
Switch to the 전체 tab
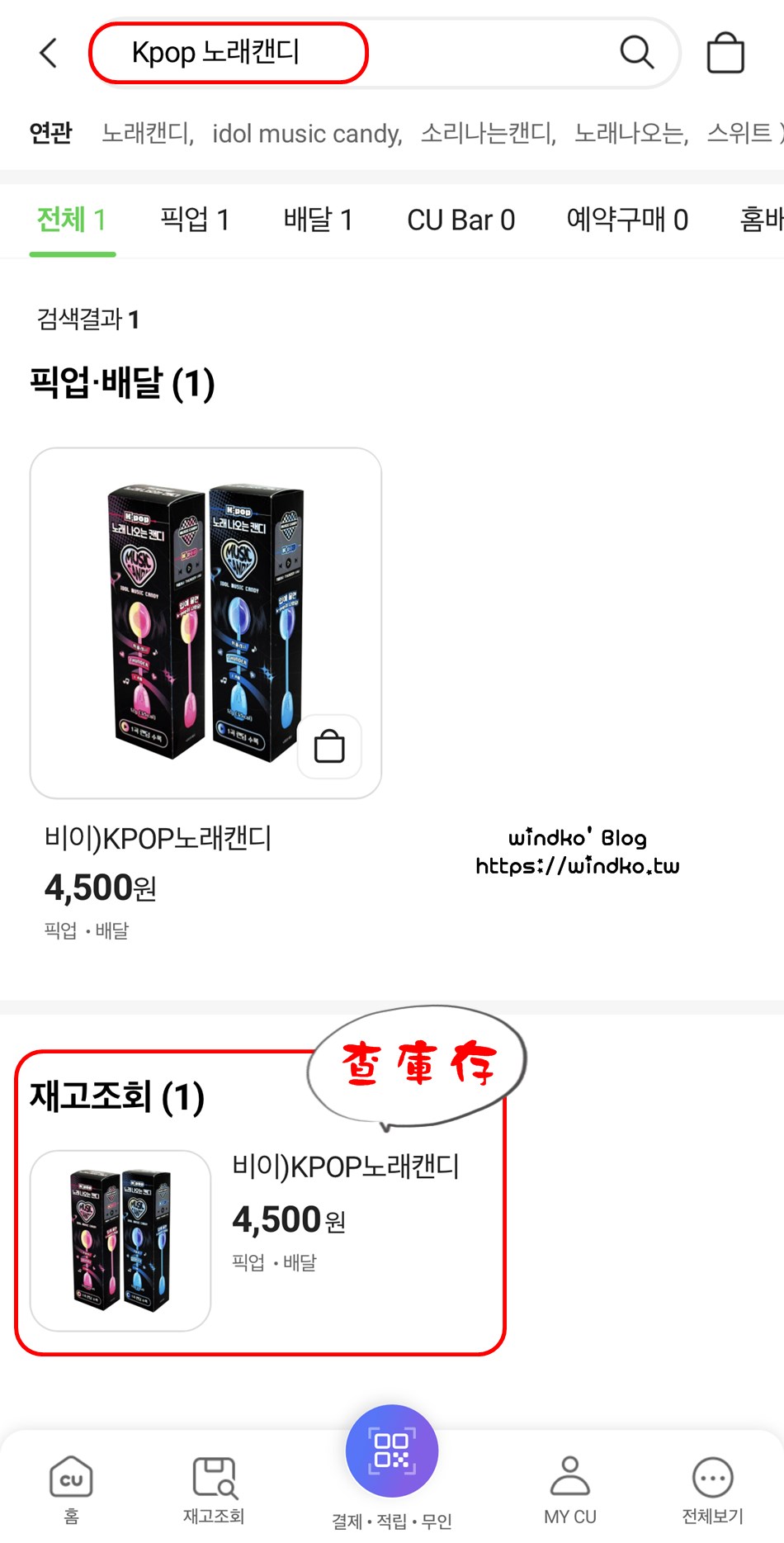click(72, 220)
